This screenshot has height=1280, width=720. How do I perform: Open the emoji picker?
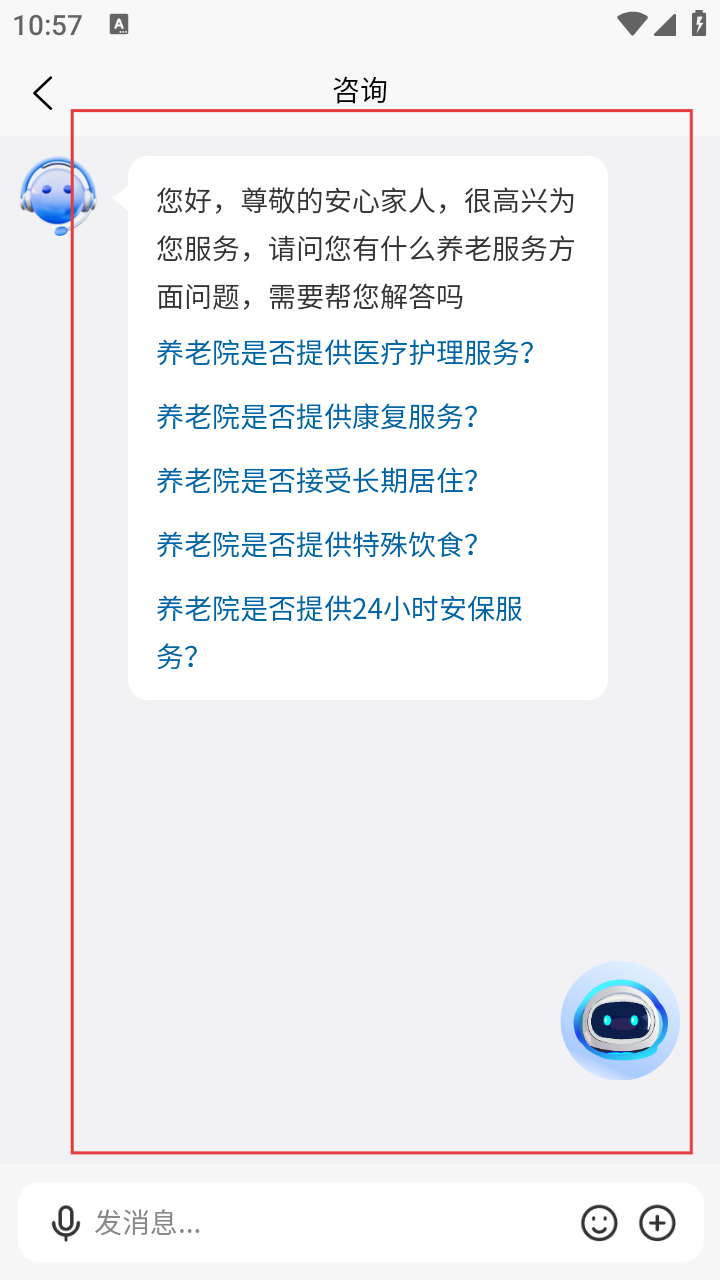click(599, 1223)
